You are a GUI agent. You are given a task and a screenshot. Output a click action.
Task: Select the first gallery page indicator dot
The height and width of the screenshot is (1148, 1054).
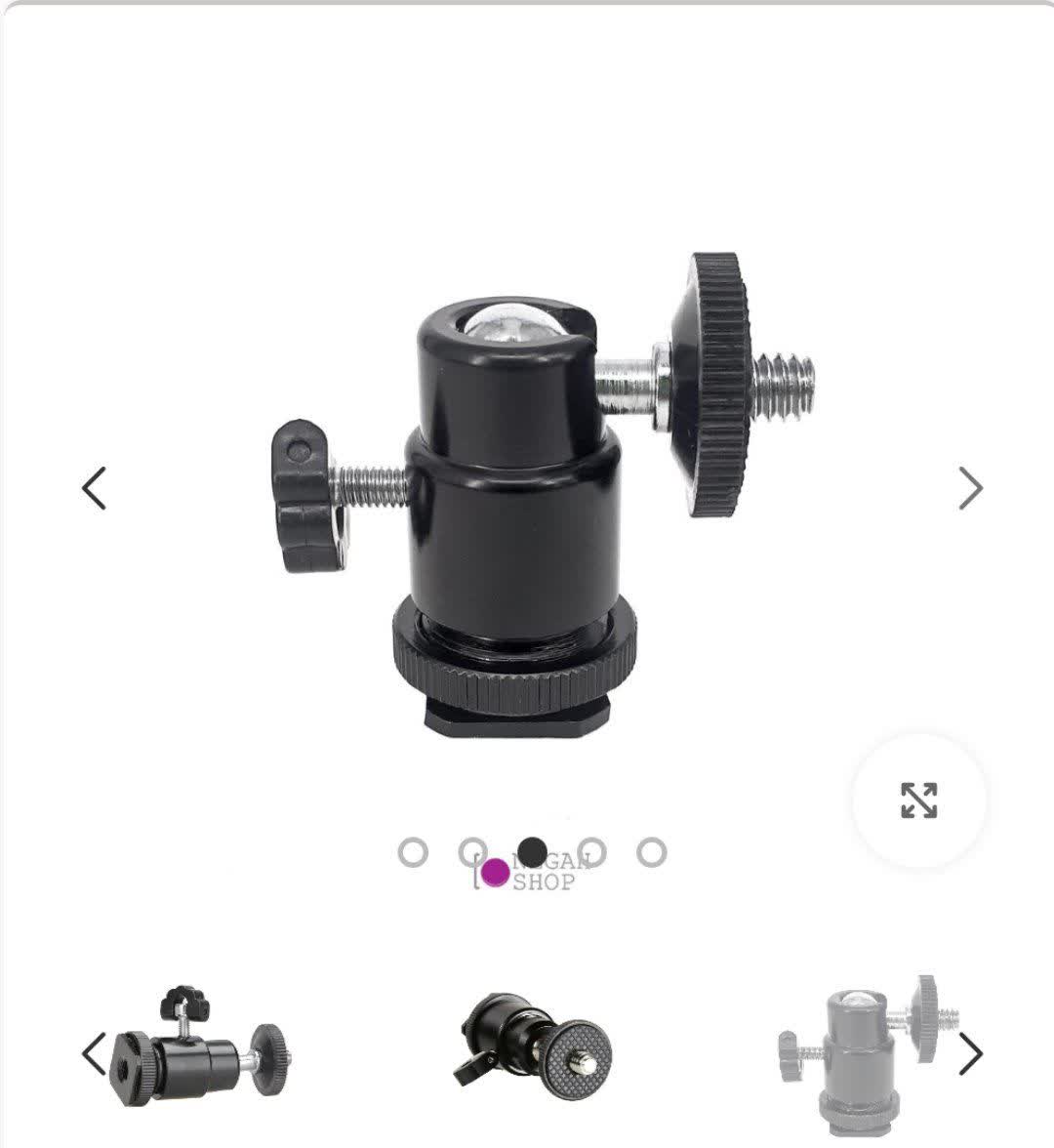point(413,852)
